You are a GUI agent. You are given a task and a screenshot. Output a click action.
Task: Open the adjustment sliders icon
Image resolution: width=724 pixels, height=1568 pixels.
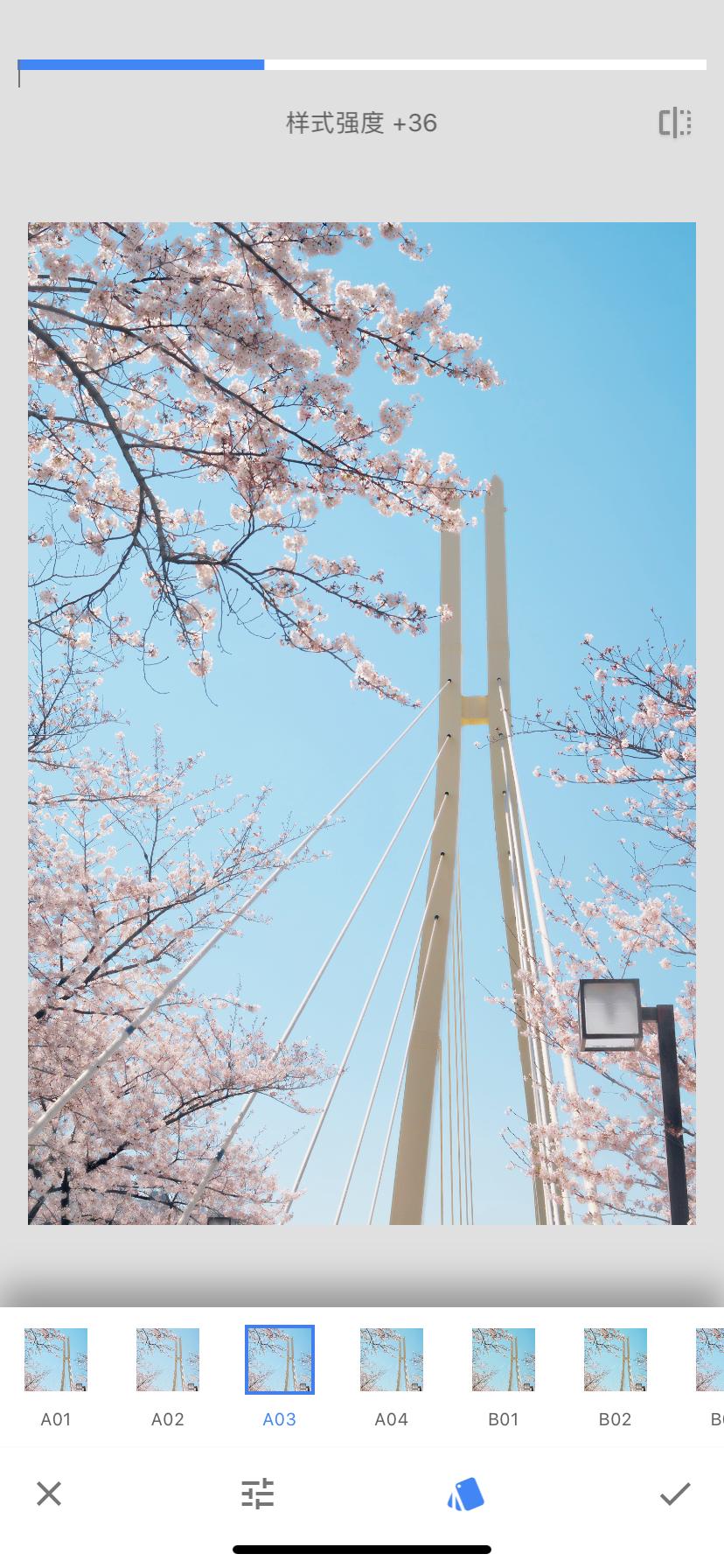click(x=258, y=1494)
